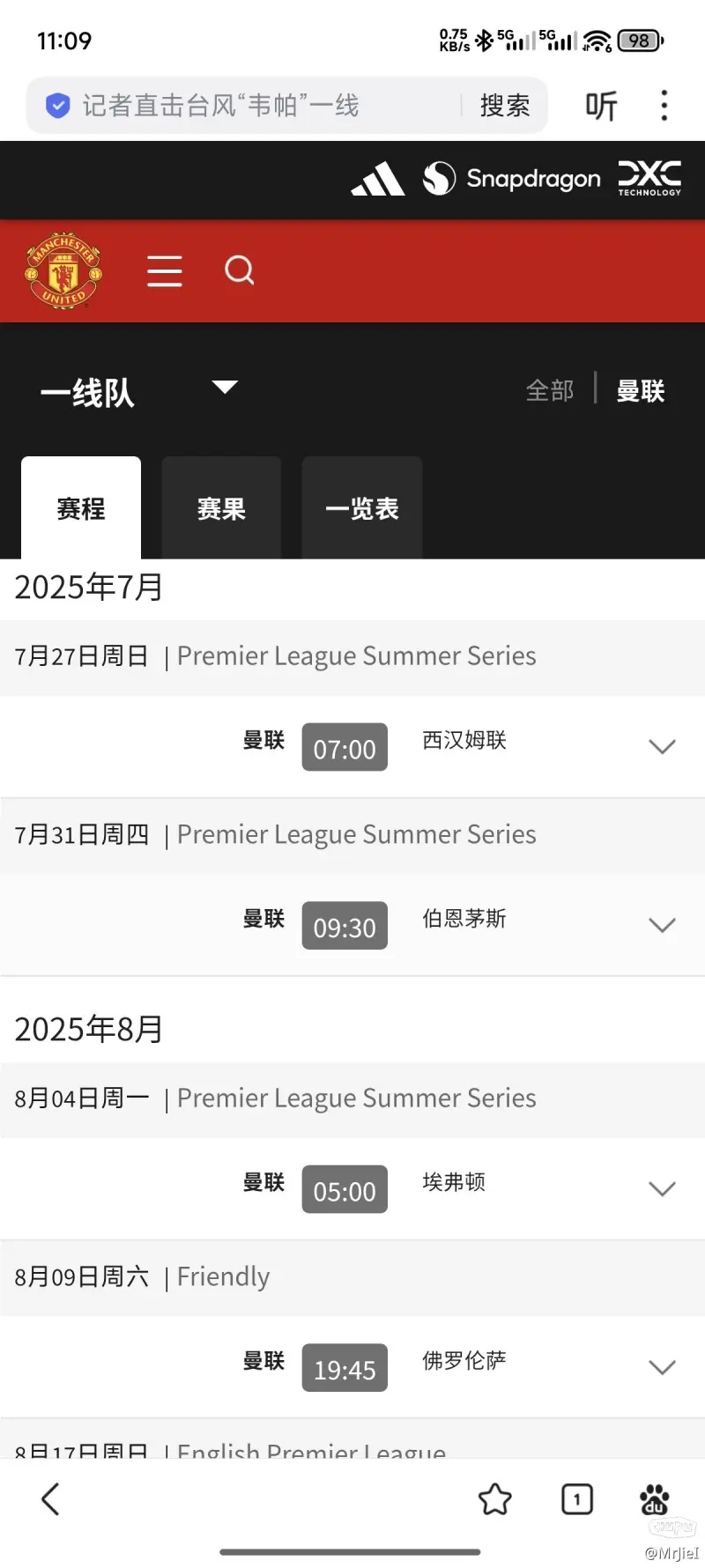Expand the 曼联 vs 埃弗顿 match details

(662, 1189)
